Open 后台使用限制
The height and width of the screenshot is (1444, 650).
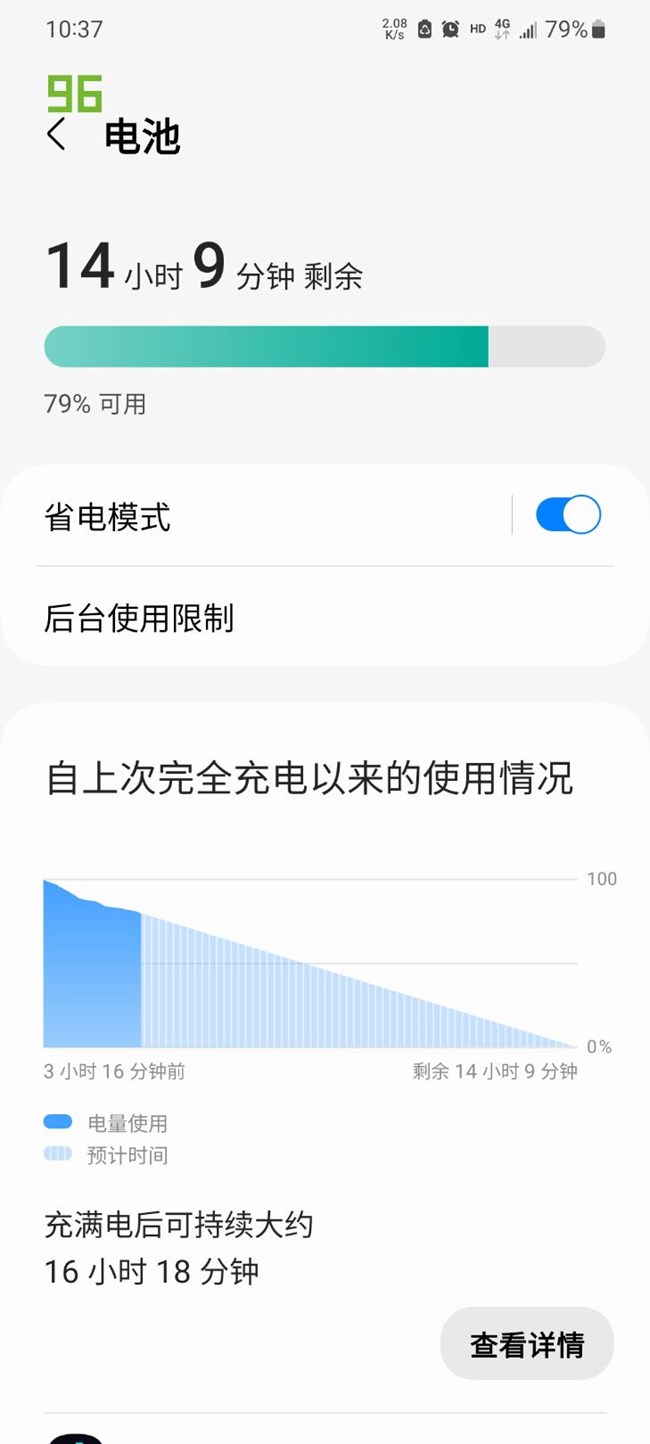pyautogui.click(x=325, y=617)
